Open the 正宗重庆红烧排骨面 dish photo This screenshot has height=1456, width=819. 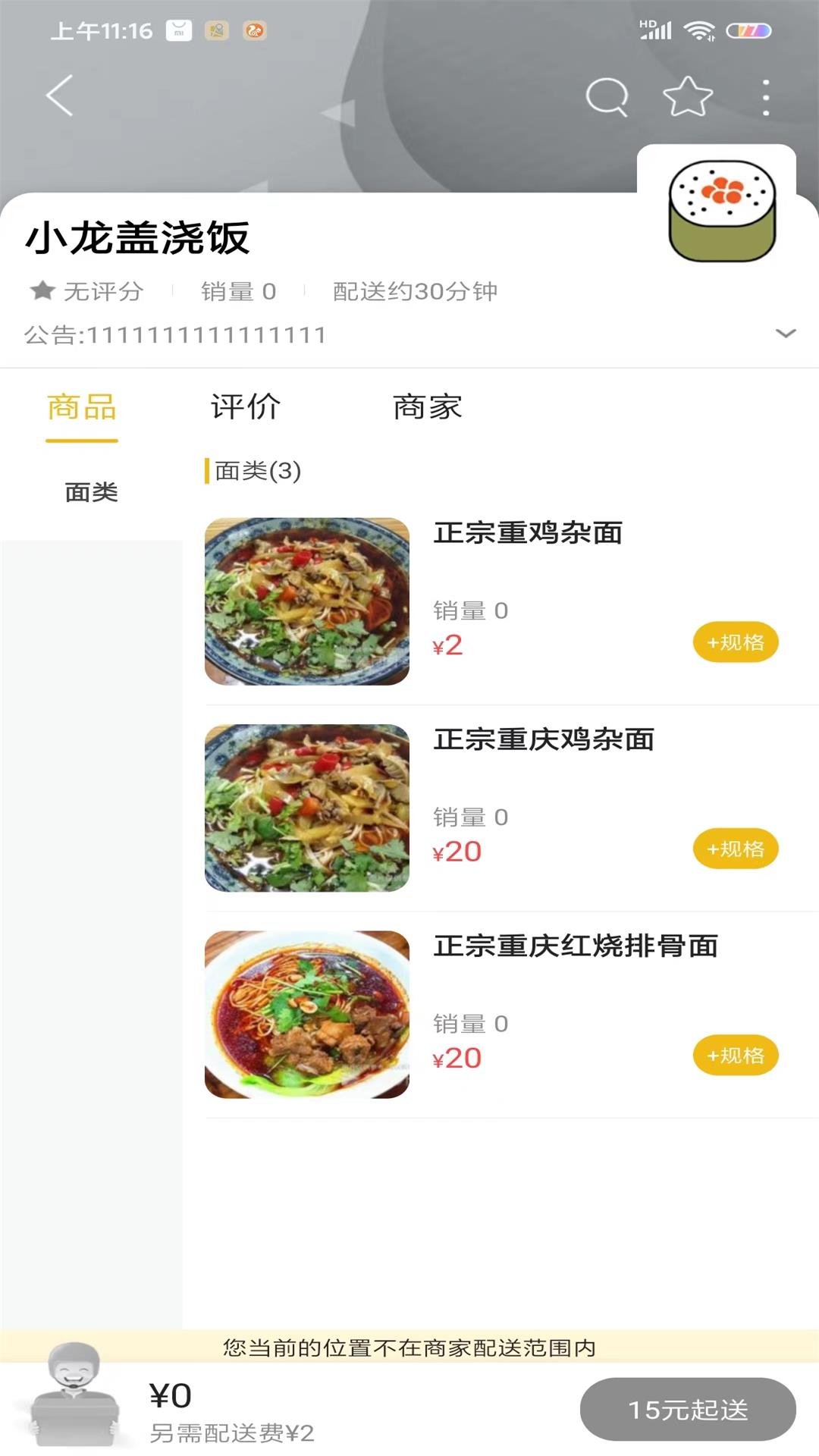point(307,1015)
